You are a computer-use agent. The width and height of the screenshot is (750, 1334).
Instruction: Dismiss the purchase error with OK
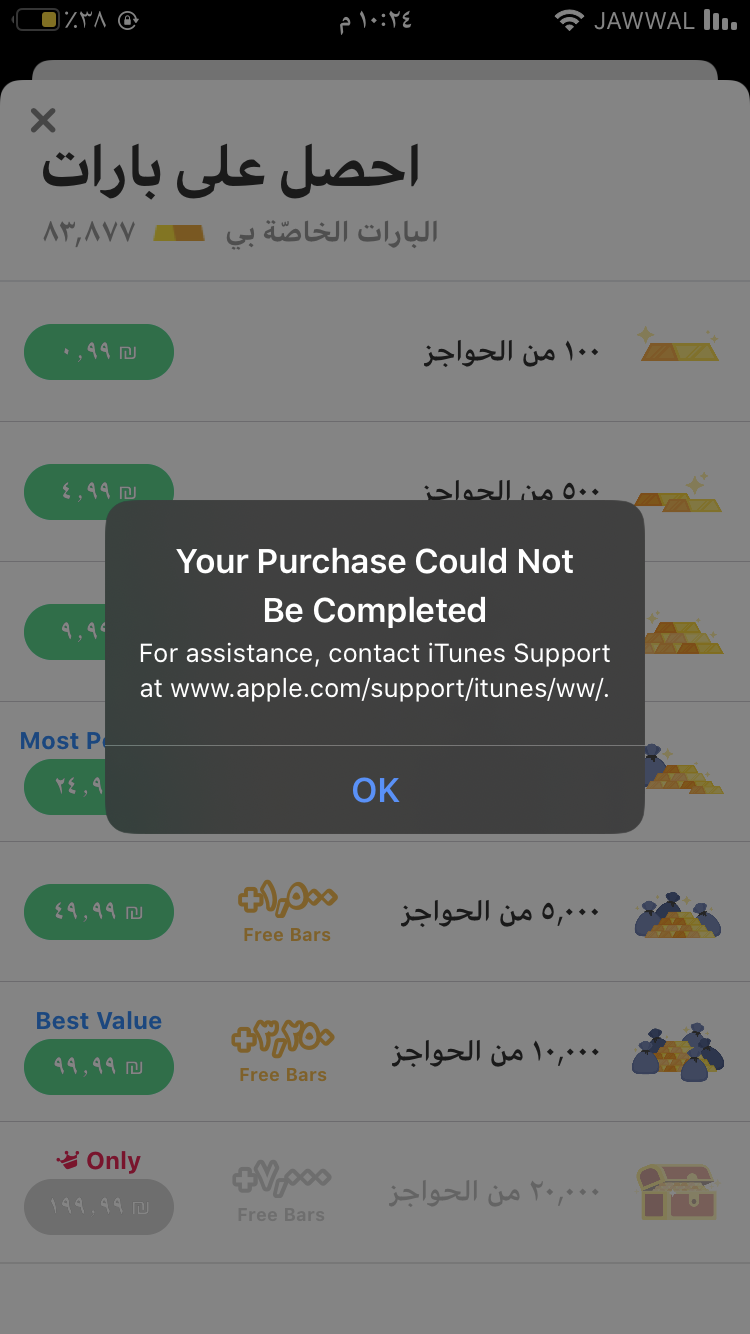pos(375,790)
